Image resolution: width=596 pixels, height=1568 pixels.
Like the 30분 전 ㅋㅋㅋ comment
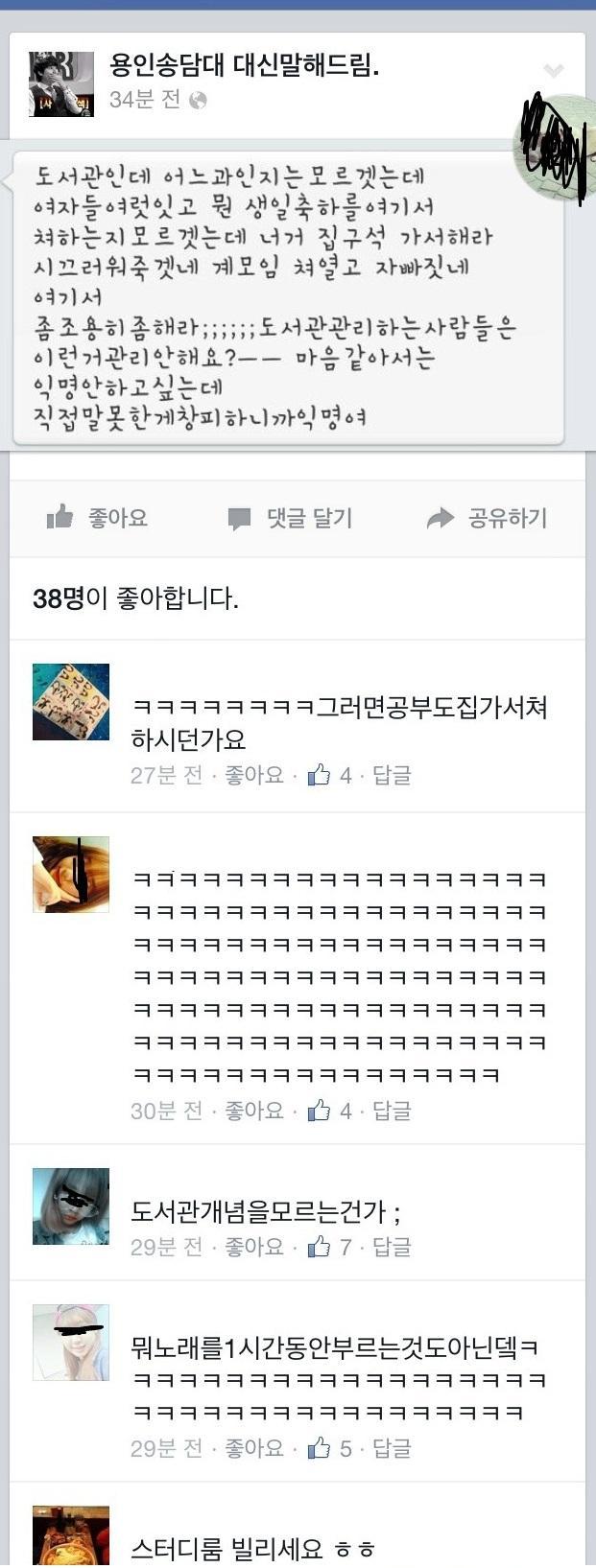tap(254, 1111)
